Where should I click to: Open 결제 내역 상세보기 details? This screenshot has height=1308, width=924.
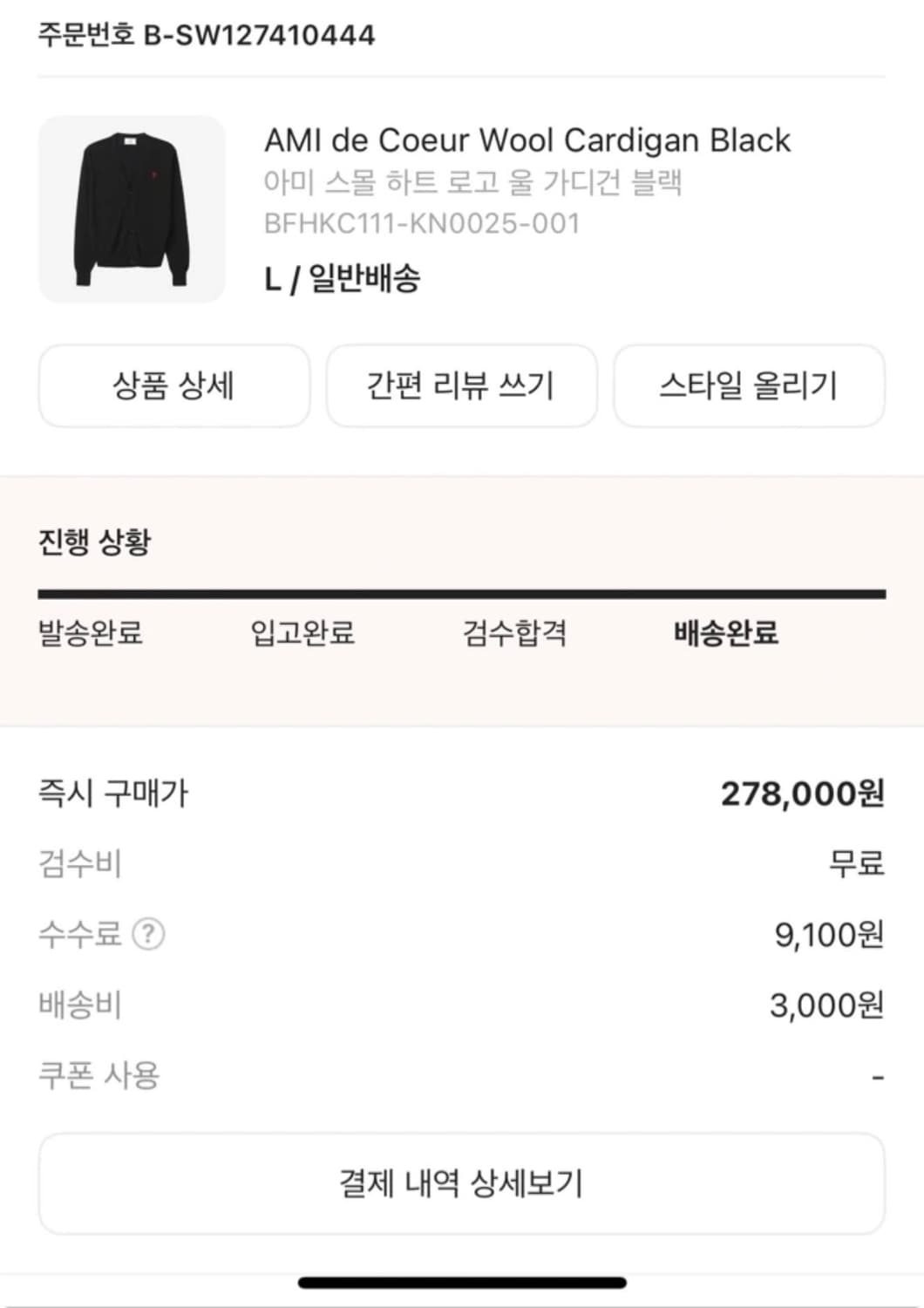[x=461, y=1180]
